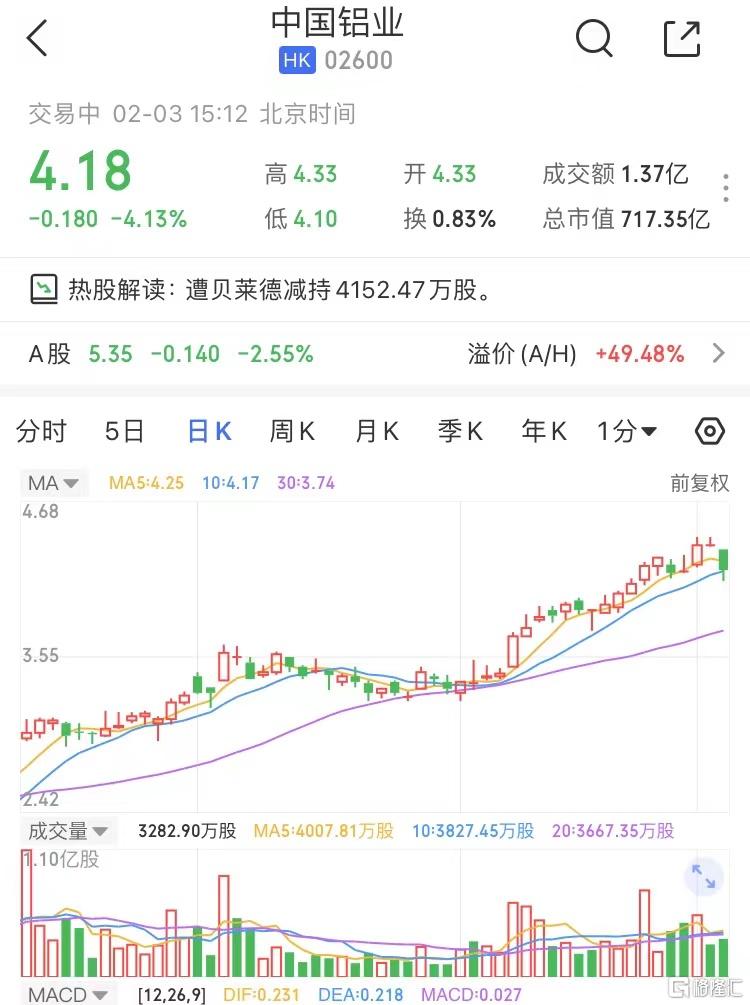
Task: Open stock search magnifier
Action: (593, 39)
